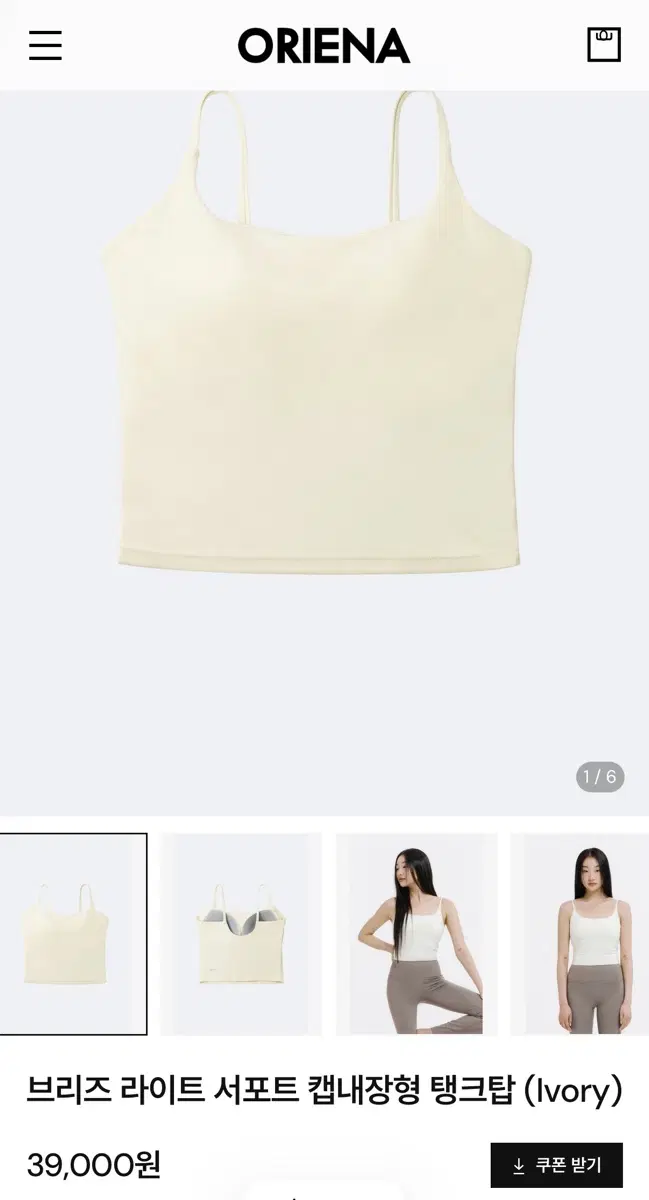Tap the 쿠폰 받기 coupon button
The height and width of the screenshot is (1200, 649).
pyautogui.click(x=557, y=1165)
